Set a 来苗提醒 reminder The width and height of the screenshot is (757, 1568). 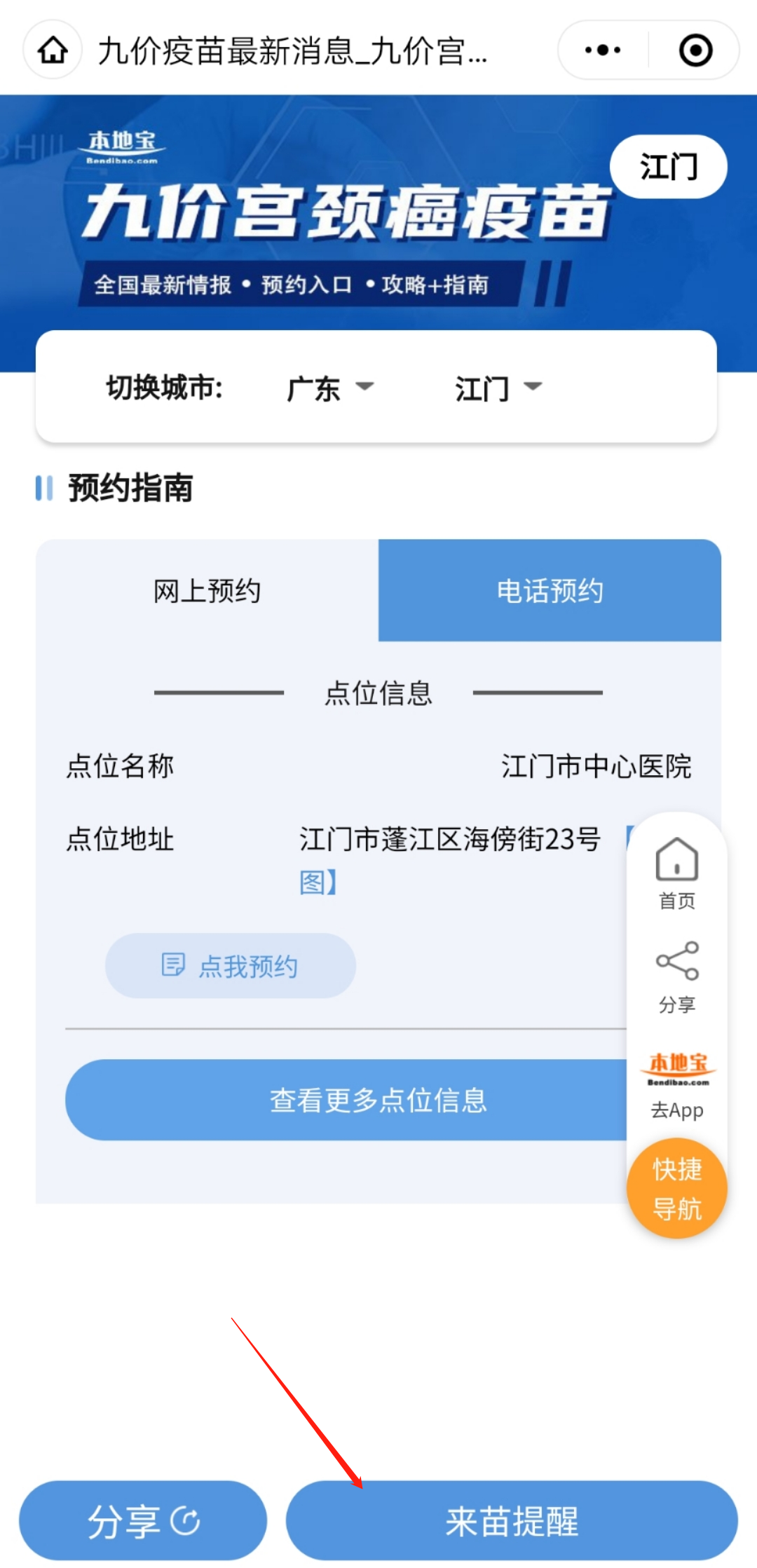(512, 1520)
